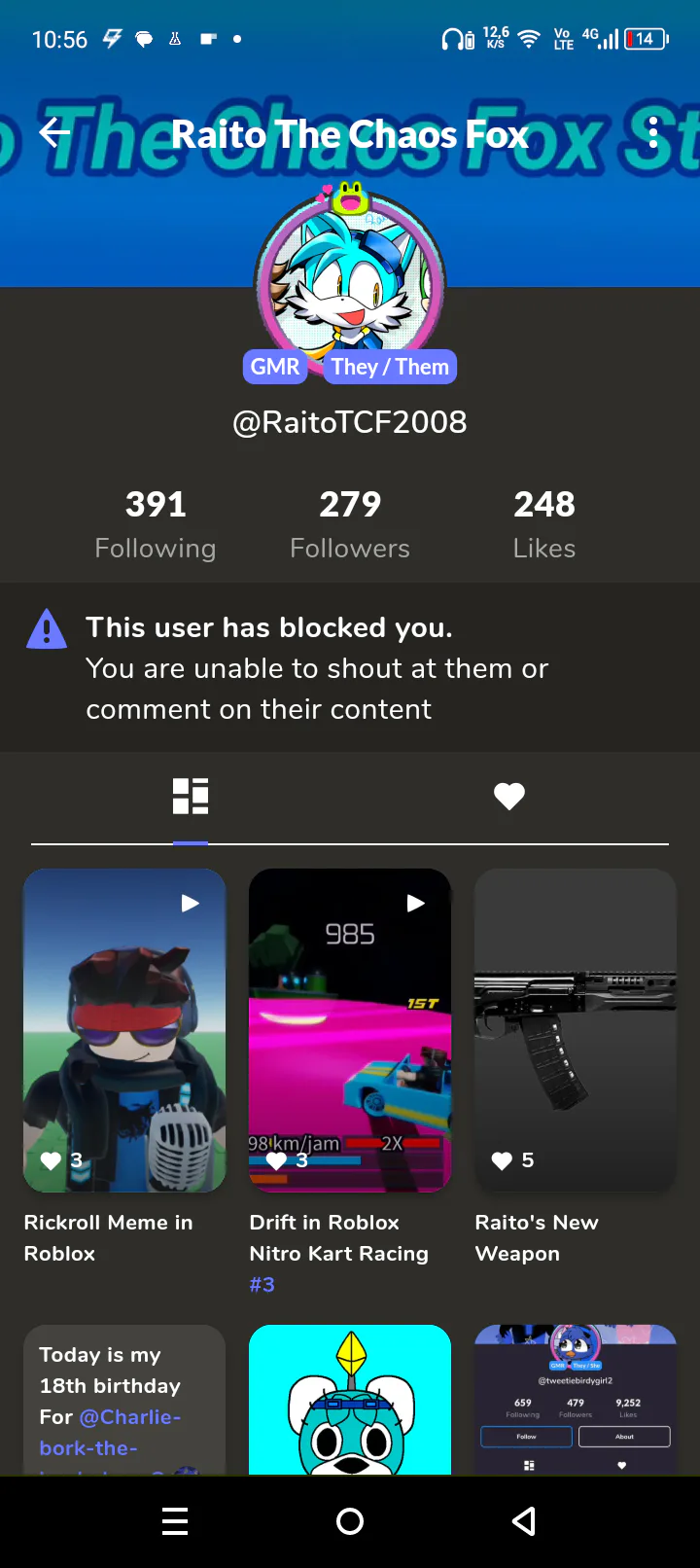Open the Rickroll Meme in Roblox video
Screen dimensions: 700x1568
(124, 1030)
